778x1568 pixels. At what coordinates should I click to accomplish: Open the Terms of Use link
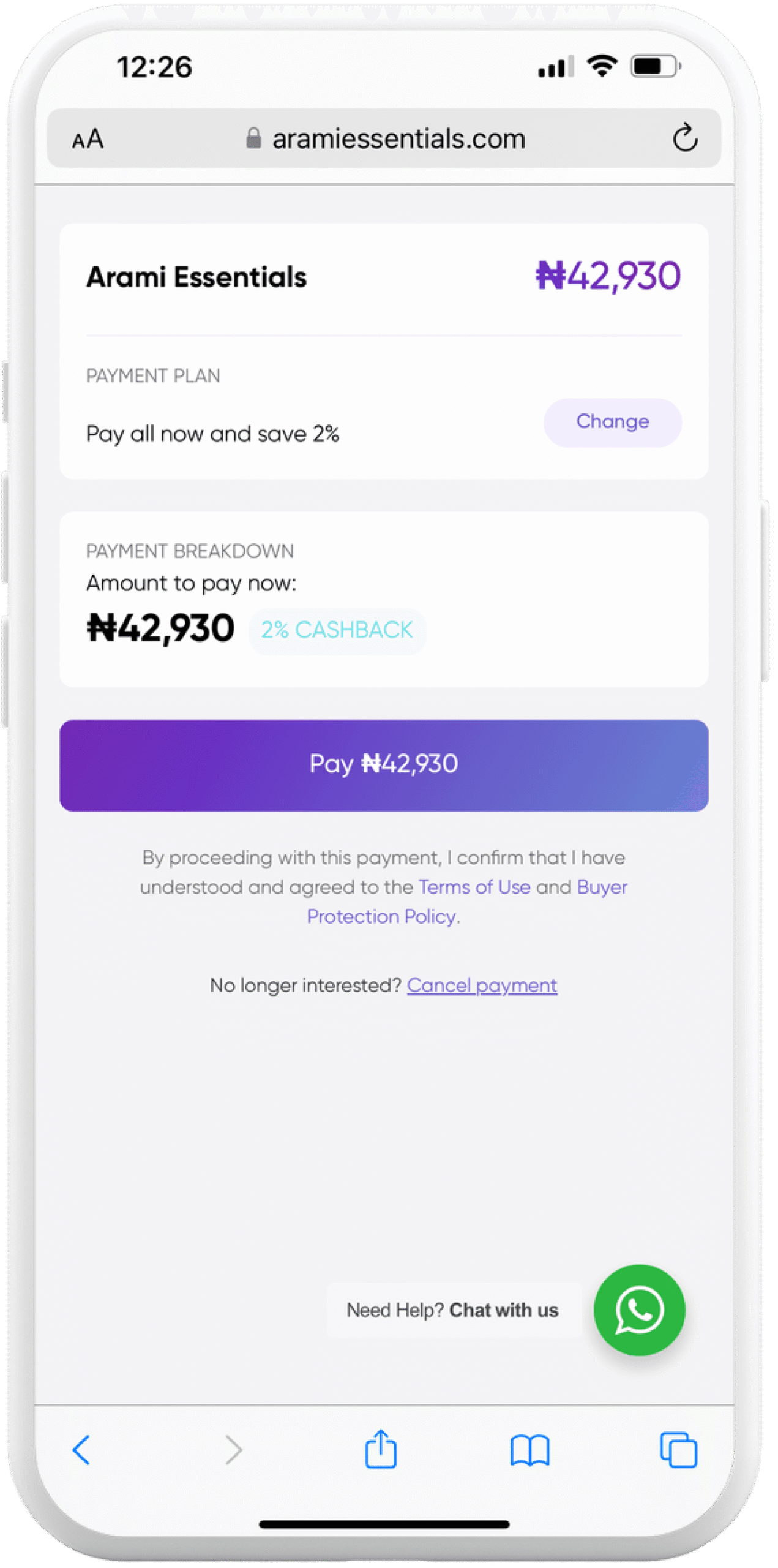pyautogui.click(x=474, y=887)
